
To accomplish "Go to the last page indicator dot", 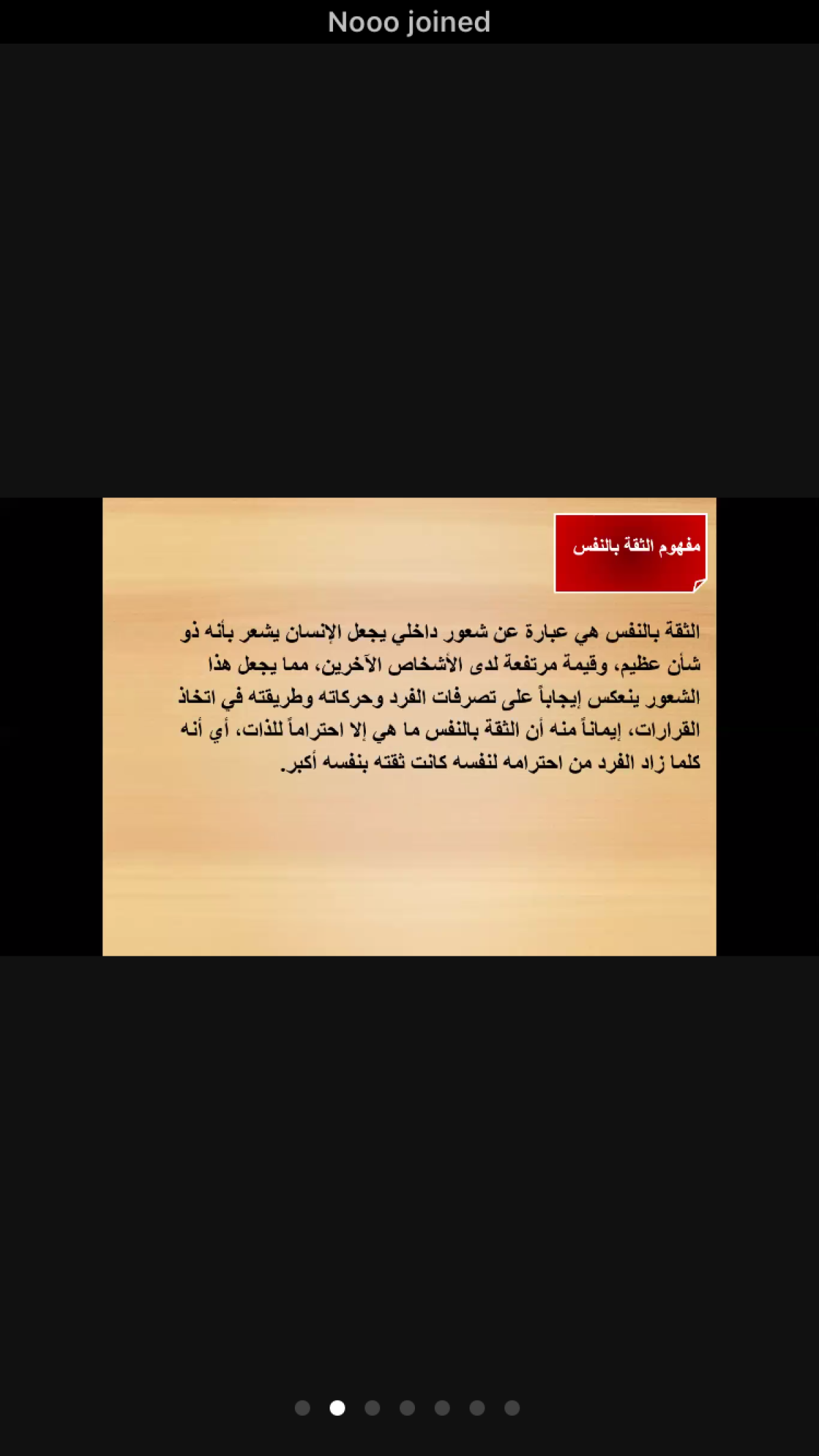I will click(512, 1408).
